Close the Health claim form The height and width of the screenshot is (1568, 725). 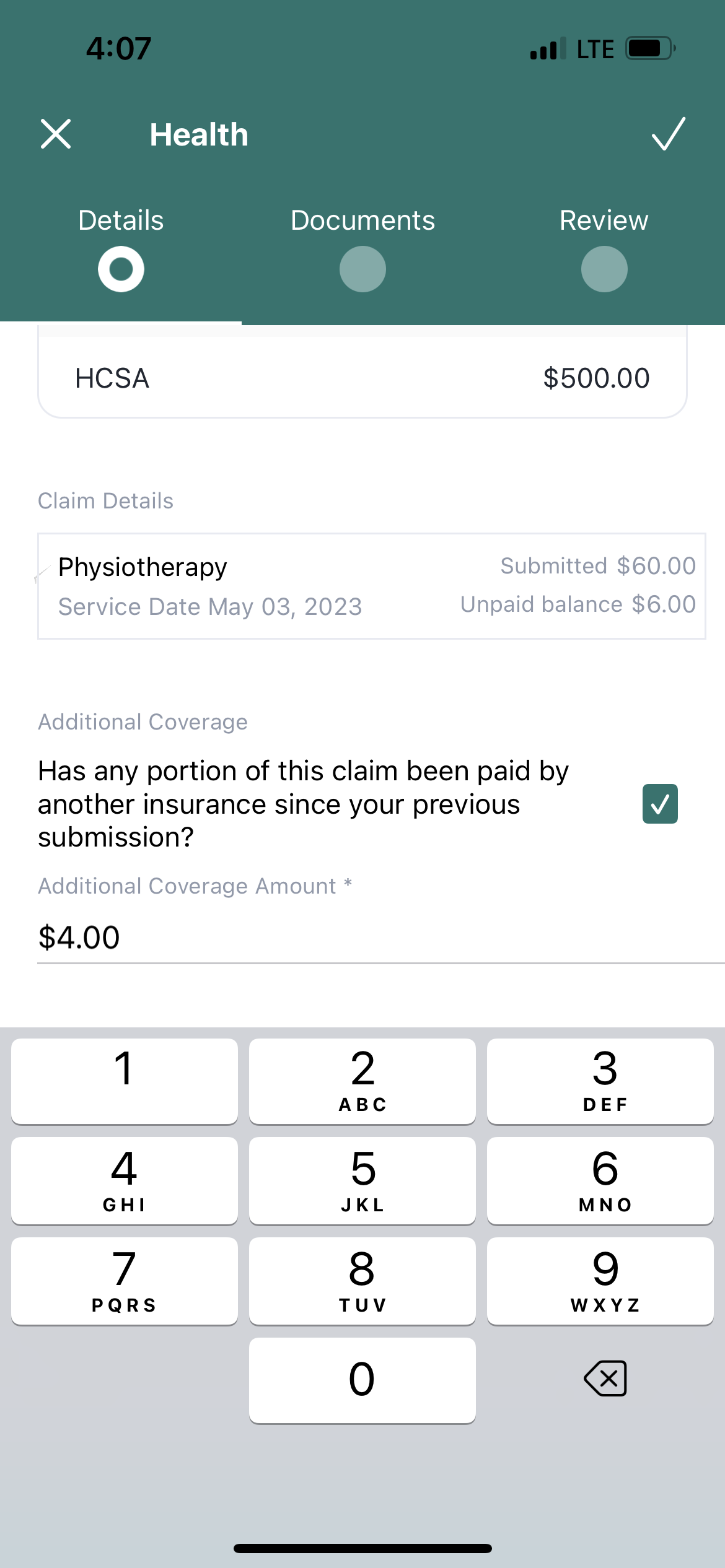coord(56,134)
